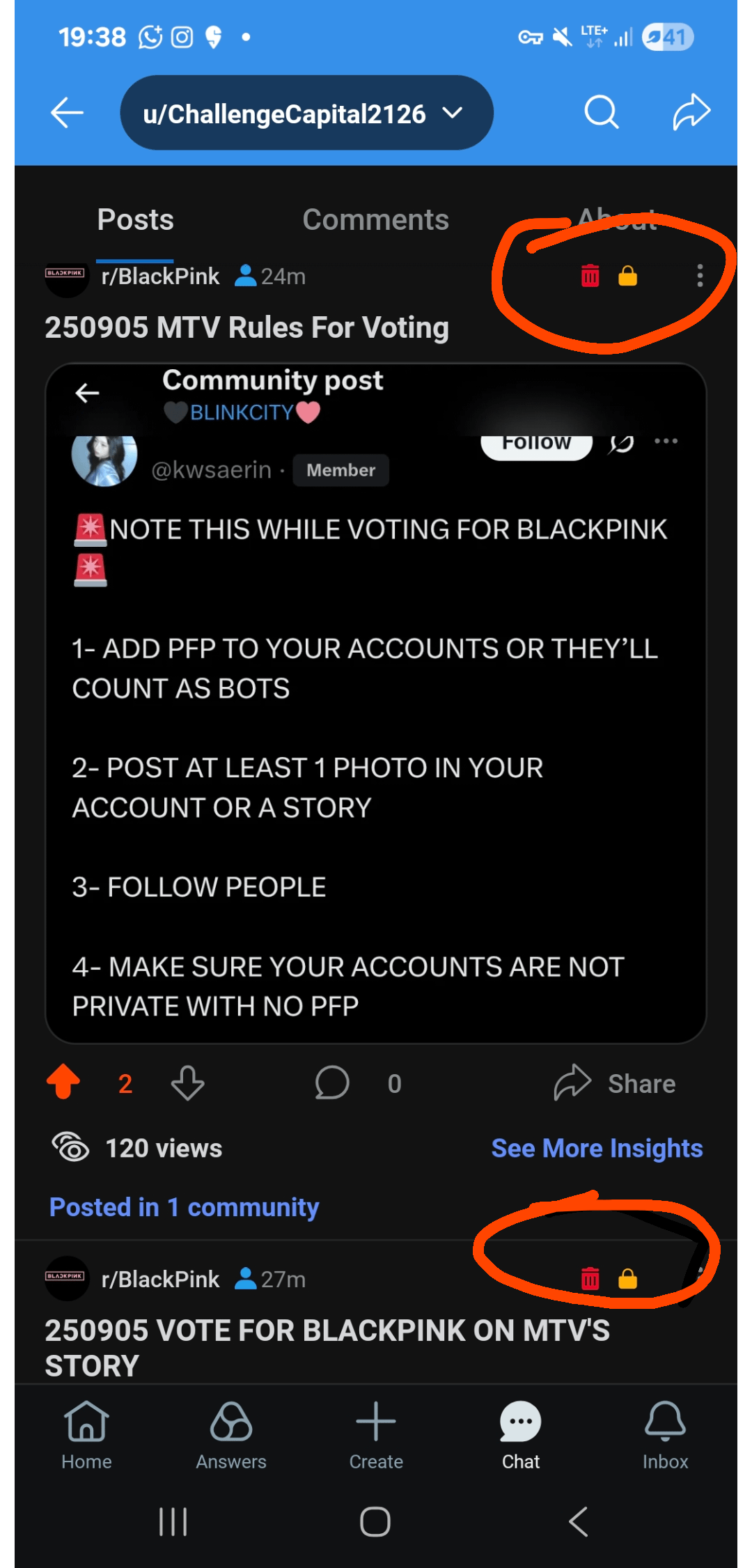The image size is (752, 1568).
Task: Share this profile using the arrow icon
Action: [x=691, y=112]
